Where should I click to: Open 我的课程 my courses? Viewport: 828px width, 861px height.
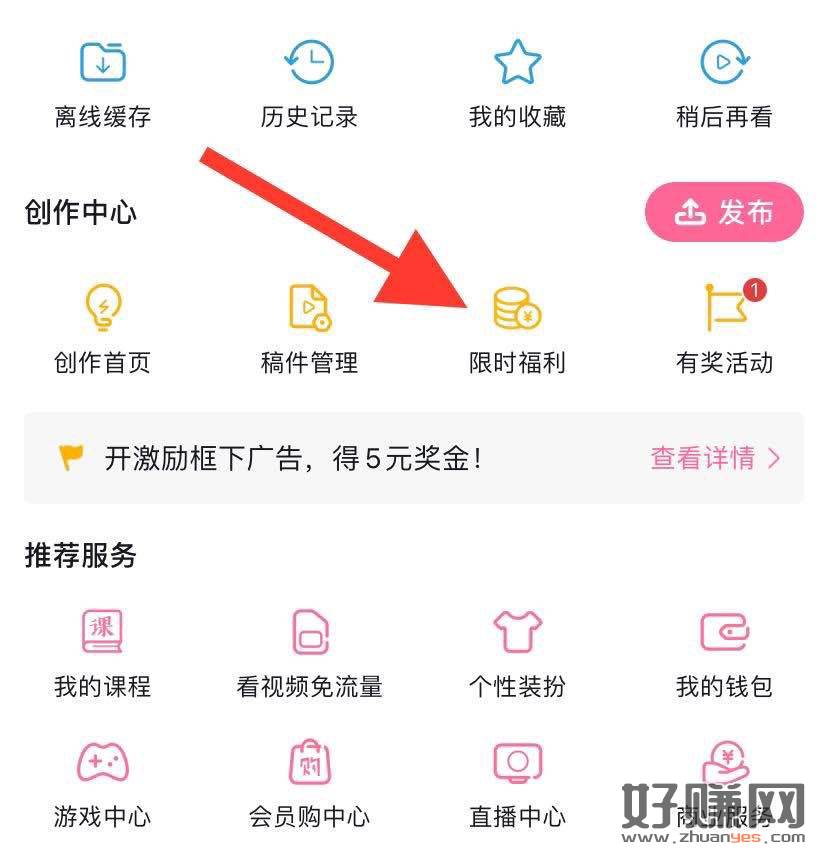pos(102,653)
